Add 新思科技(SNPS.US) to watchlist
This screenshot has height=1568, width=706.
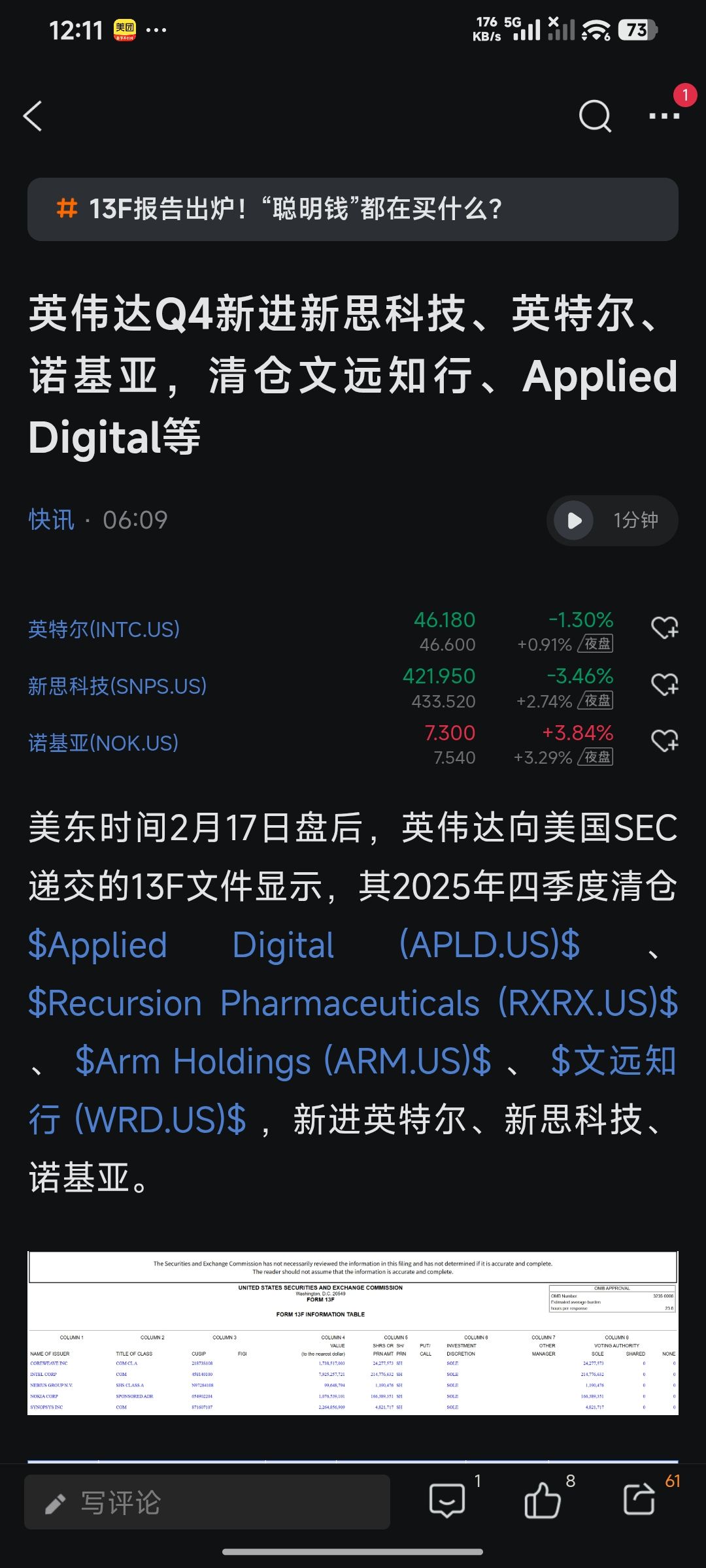pos(665,685)
